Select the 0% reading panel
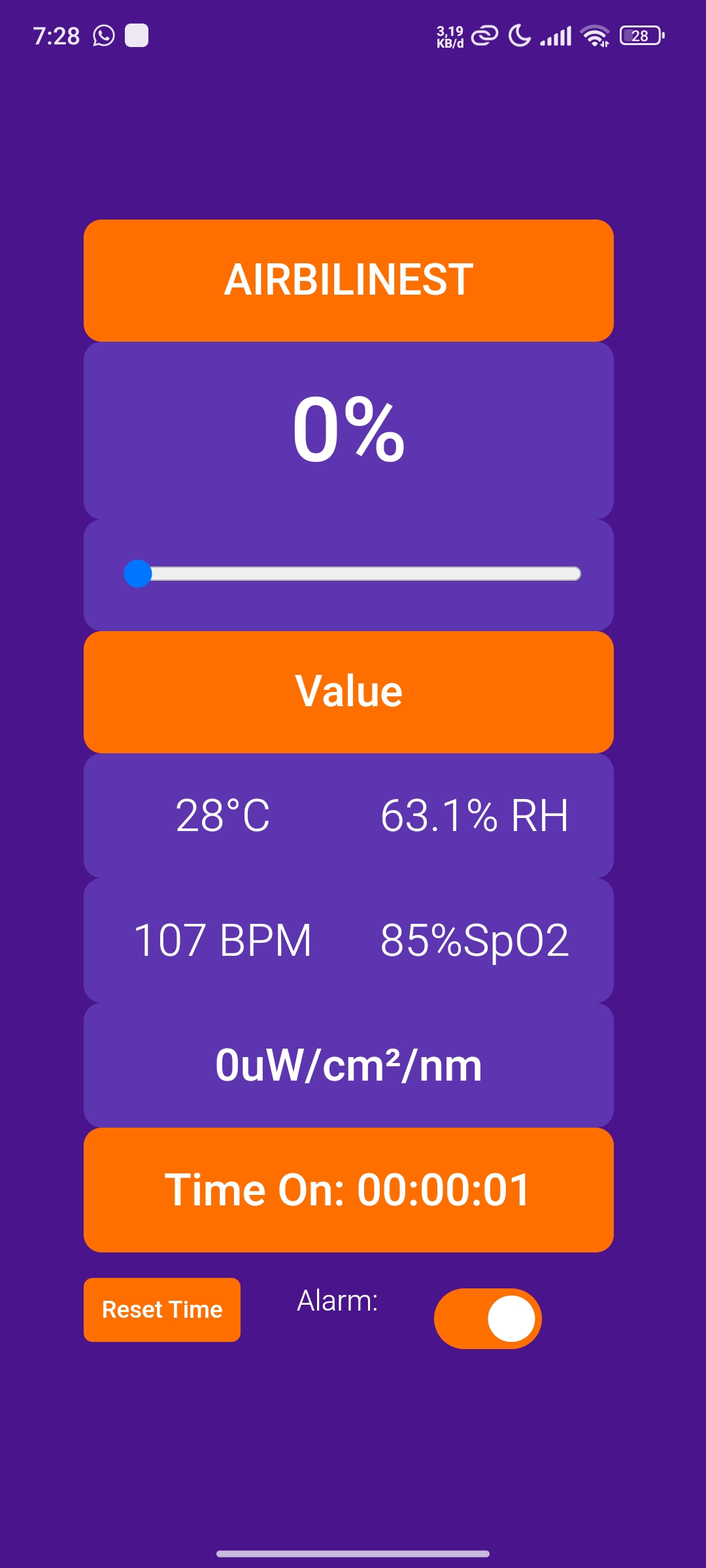 click(348, 428)
